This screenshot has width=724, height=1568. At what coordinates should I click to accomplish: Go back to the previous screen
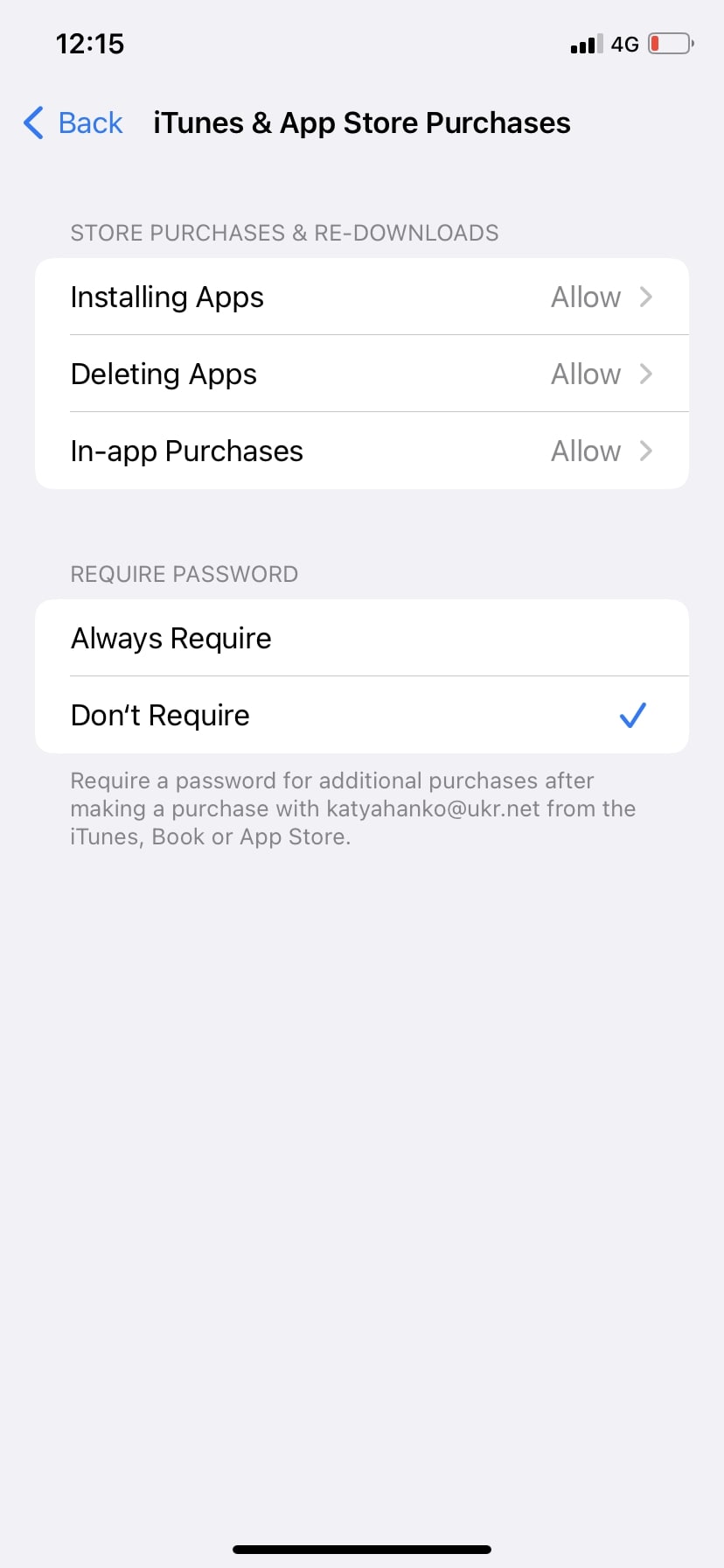click(x=73, y=123)
